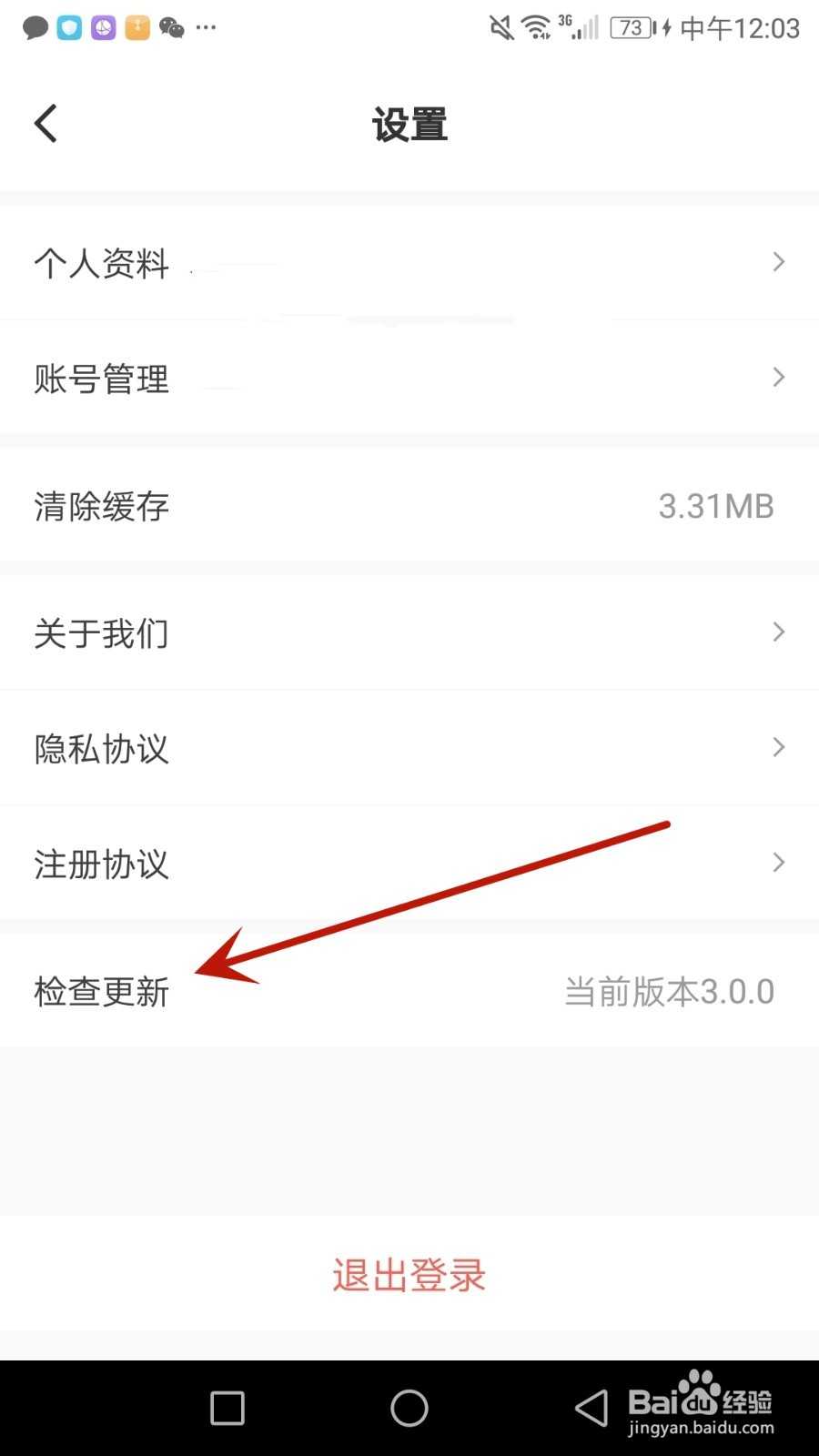Tap 退出登录 to log out
Image resolution: width=819 pixels, height=1456 pixels.
tap(409, 1277)
